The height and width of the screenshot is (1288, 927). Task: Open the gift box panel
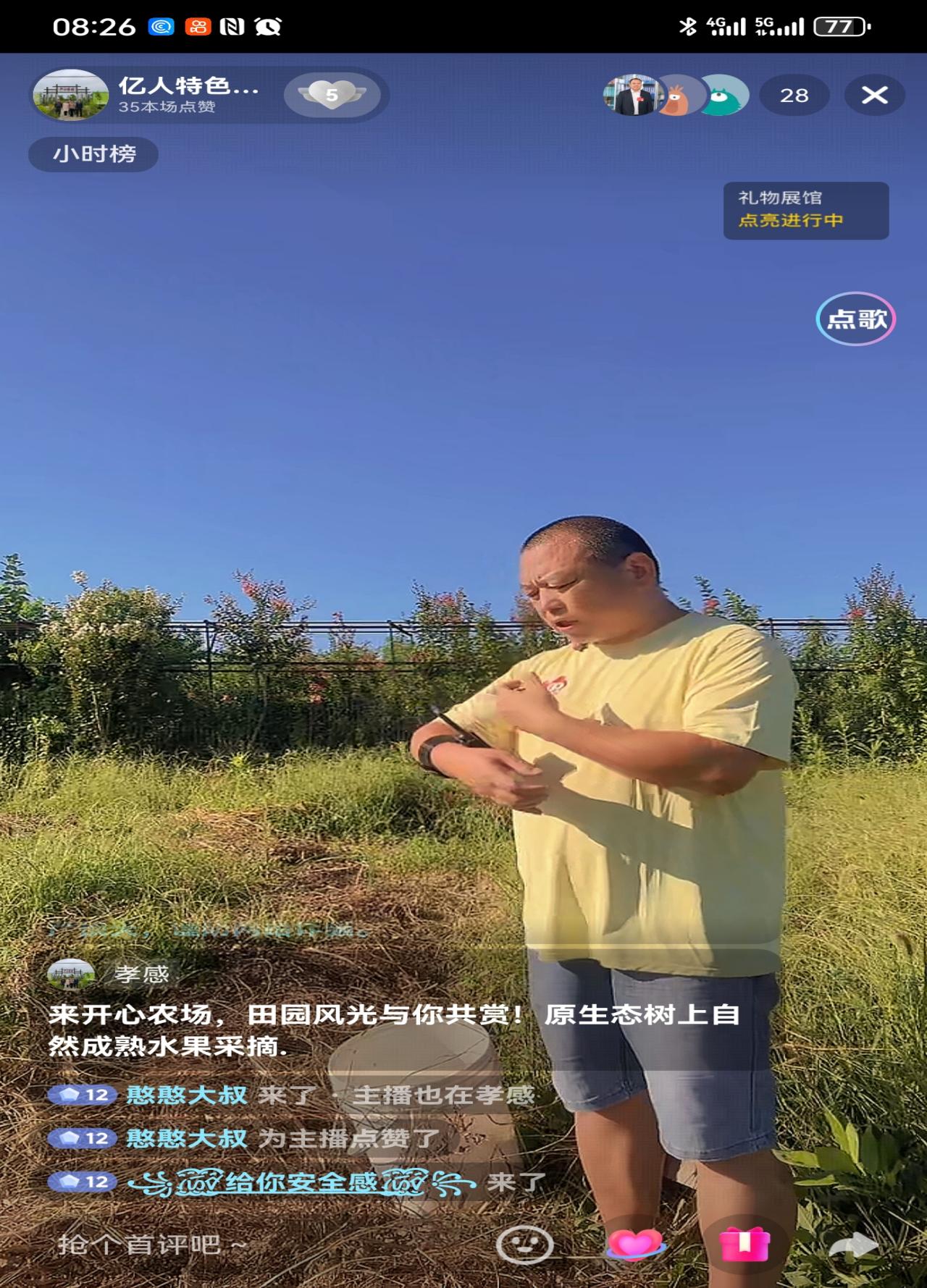744,1245
